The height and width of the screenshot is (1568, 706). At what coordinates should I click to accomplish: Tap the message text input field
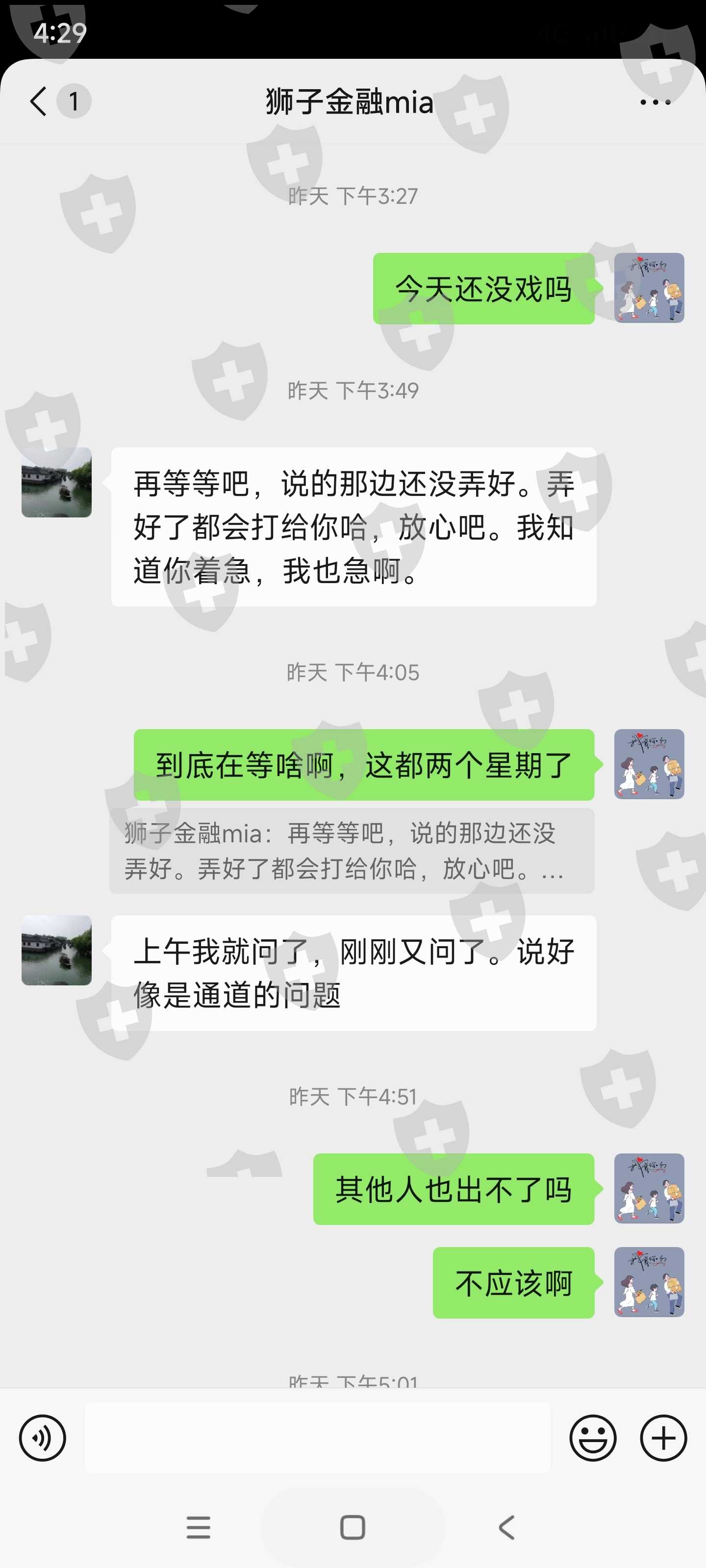click(317, 1438)
